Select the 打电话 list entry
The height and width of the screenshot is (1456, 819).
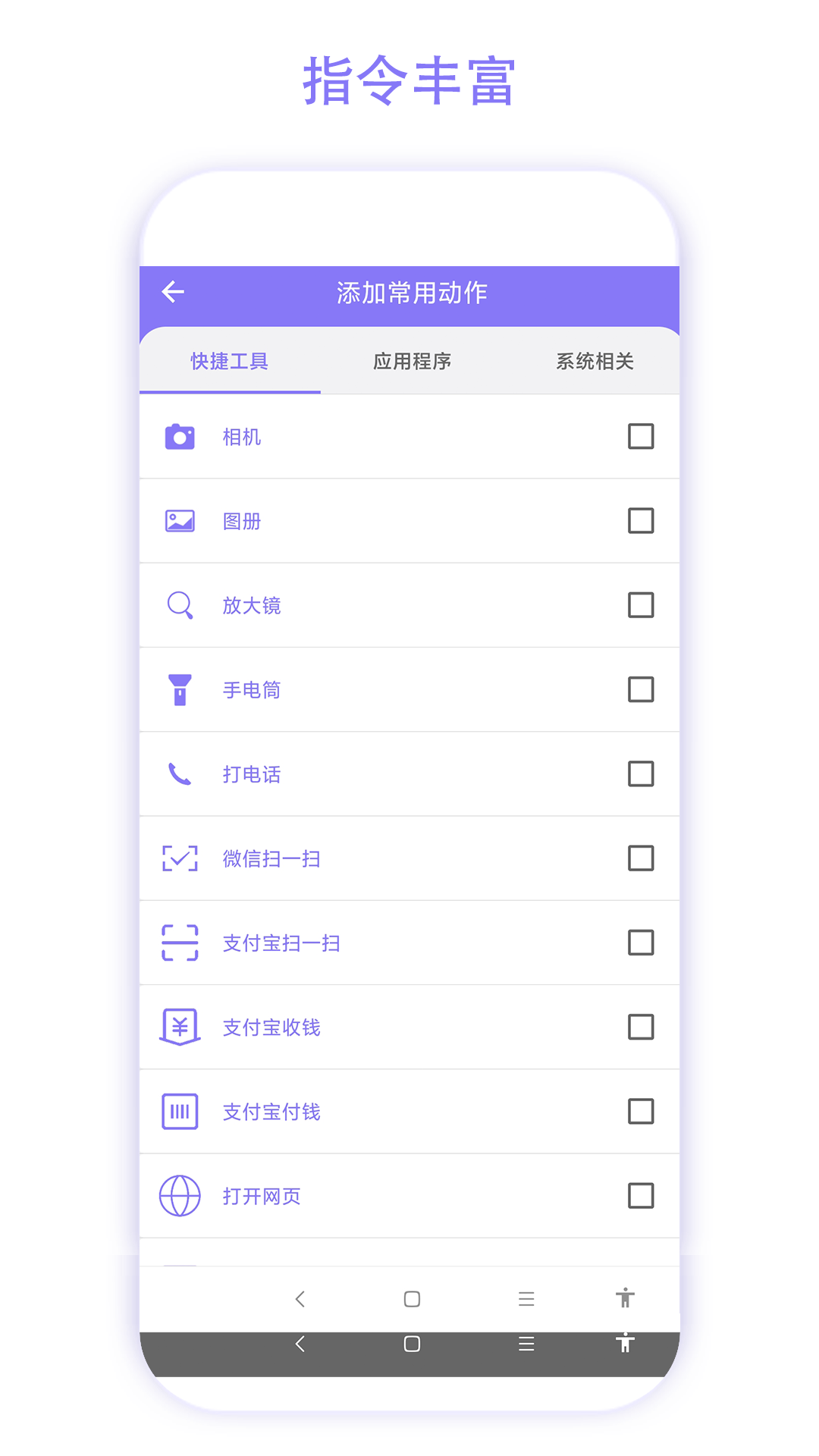point(409,774)
